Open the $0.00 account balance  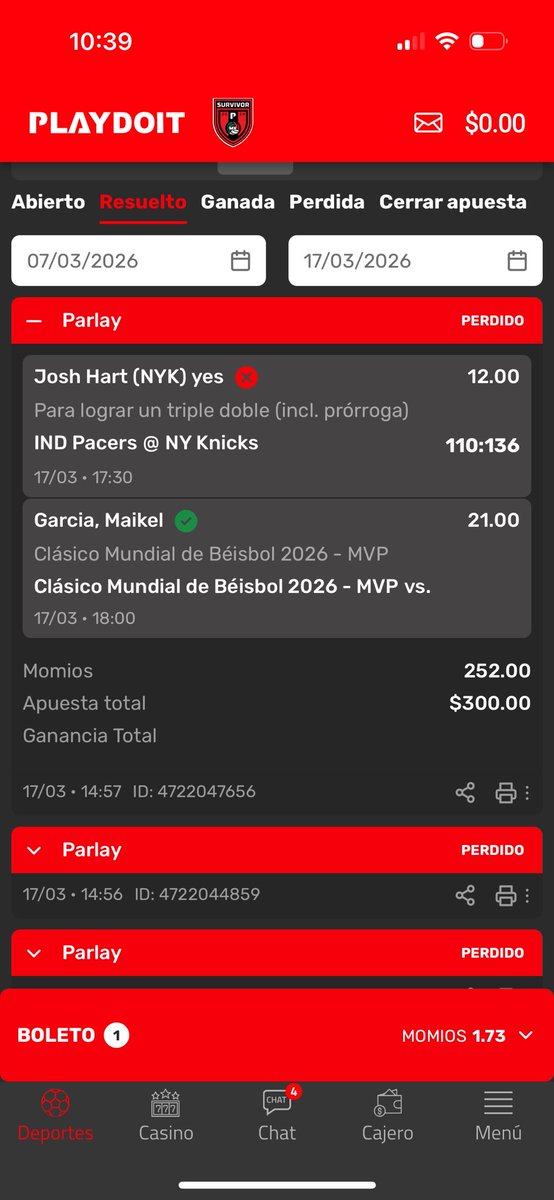point(495,123)
